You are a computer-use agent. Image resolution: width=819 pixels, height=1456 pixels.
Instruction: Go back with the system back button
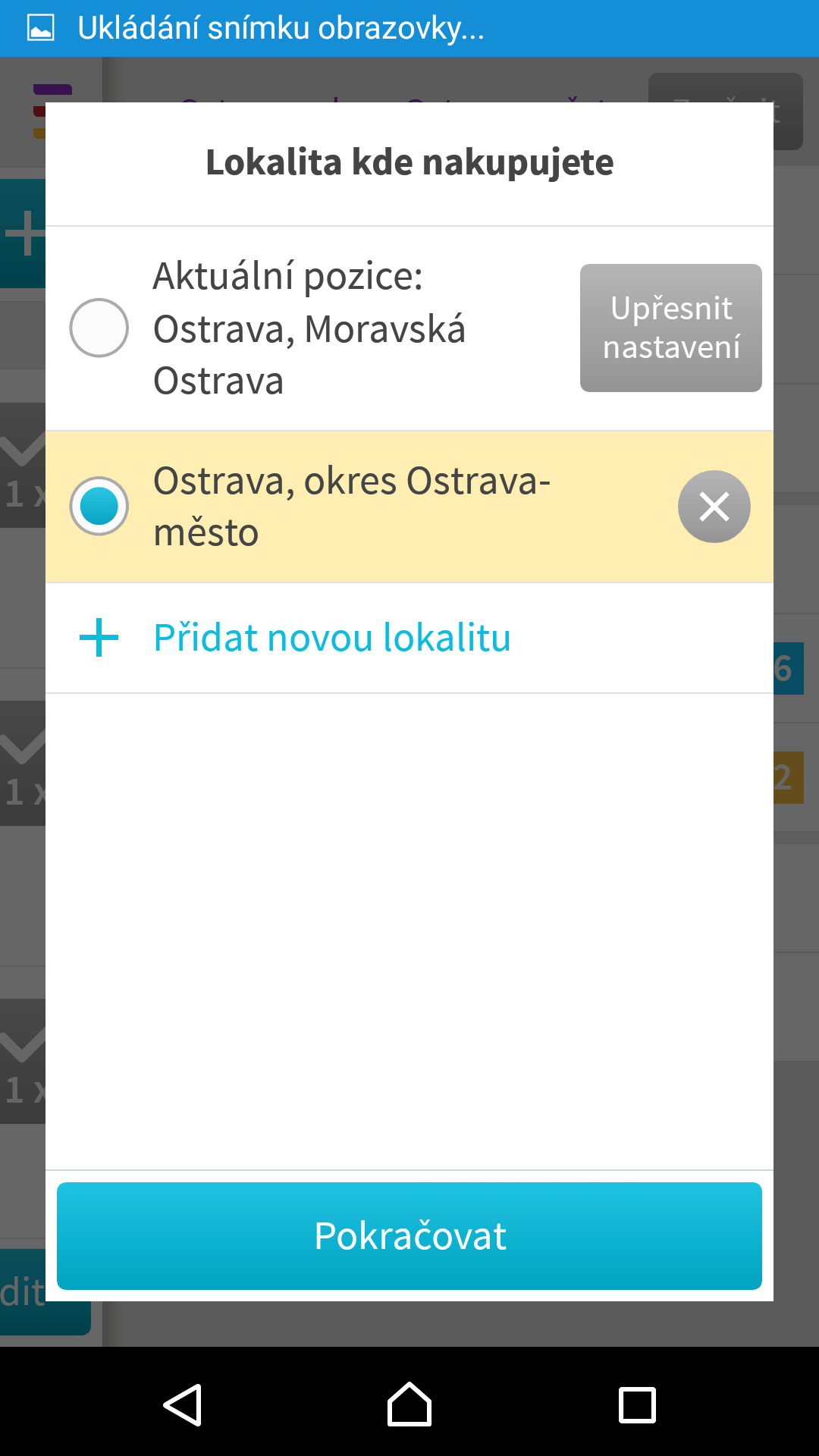[x=182, y=1404]
